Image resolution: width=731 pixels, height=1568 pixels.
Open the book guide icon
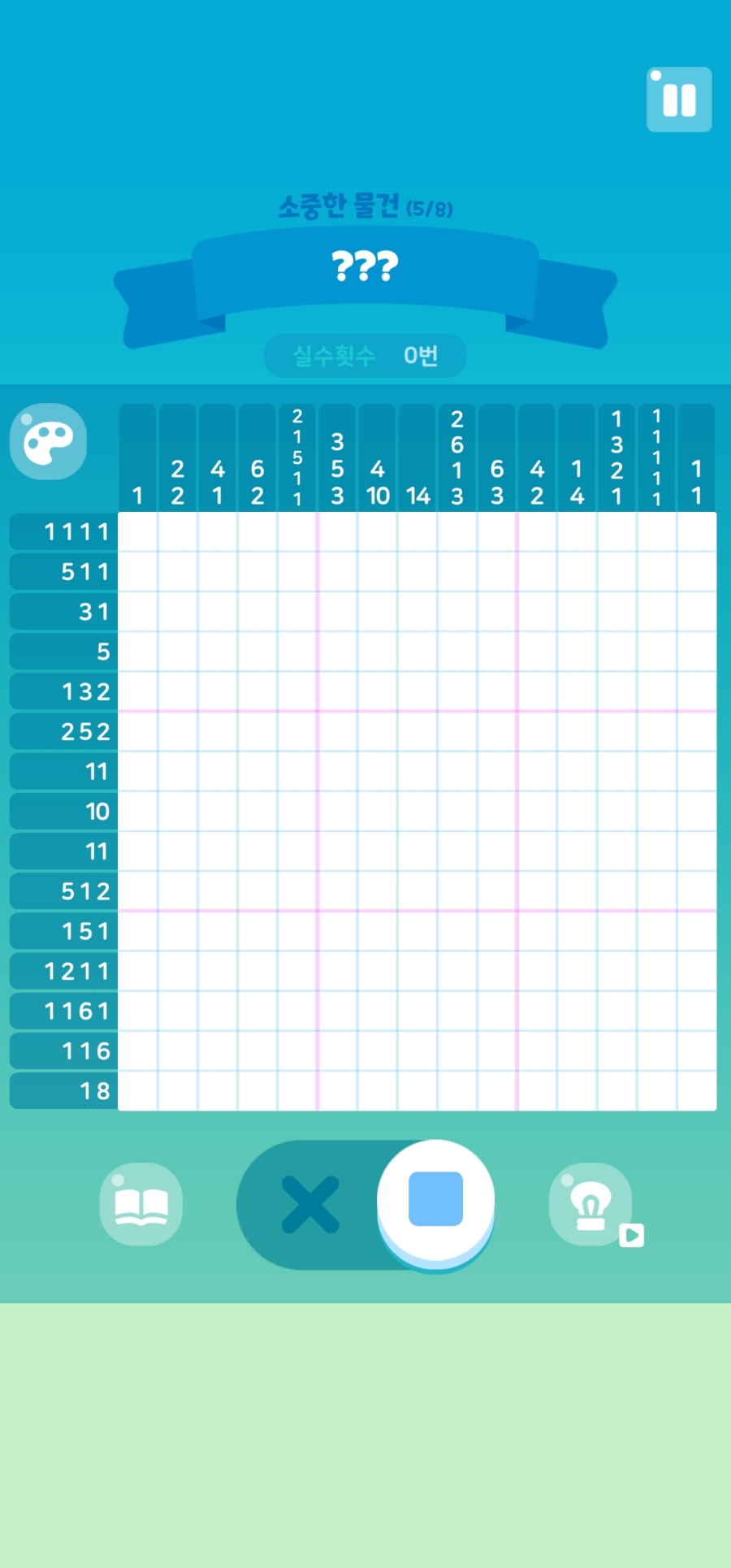pyautogui.click(x=141, y=1204)
